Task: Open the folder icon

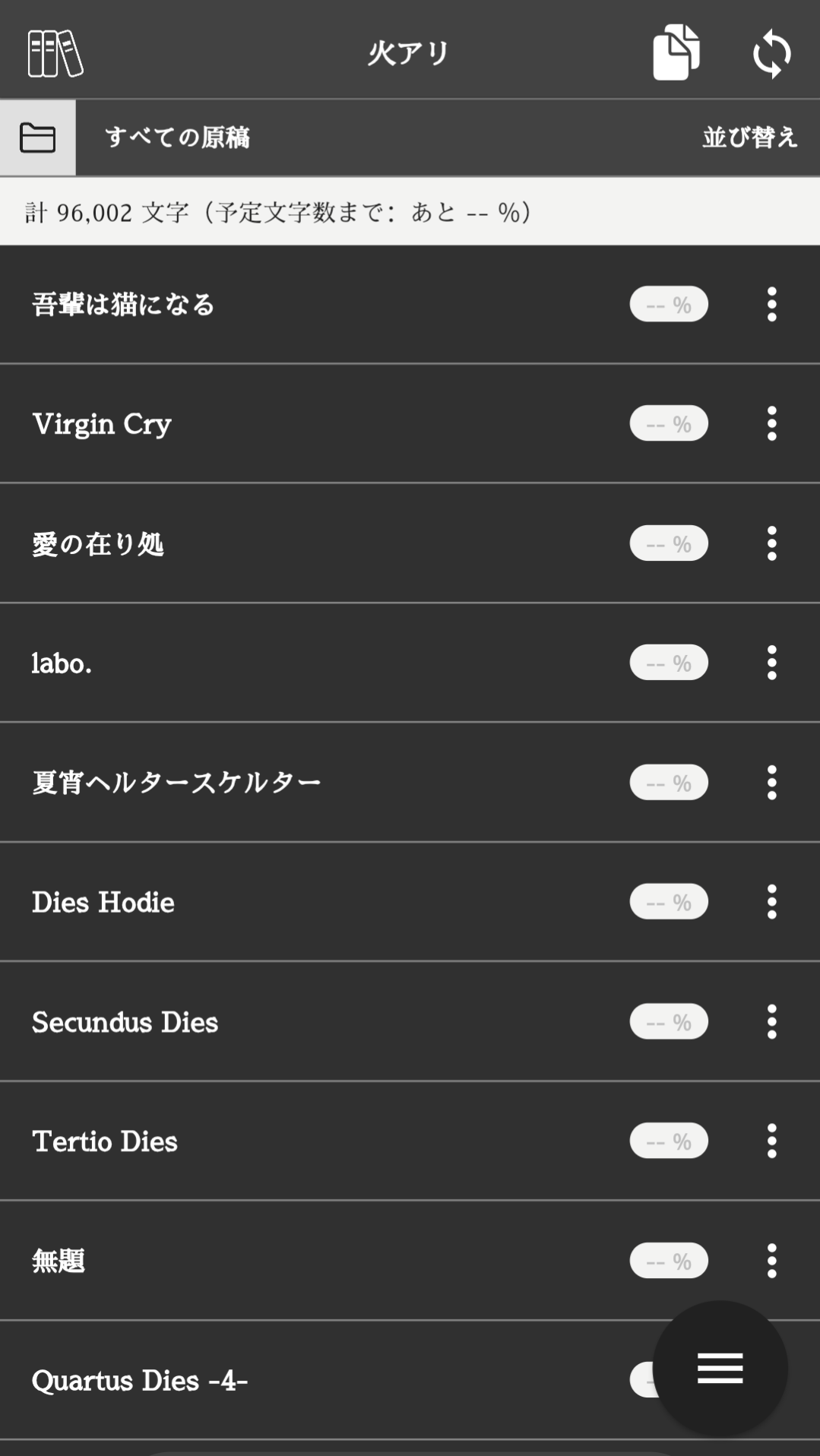Action: (38, 138)
